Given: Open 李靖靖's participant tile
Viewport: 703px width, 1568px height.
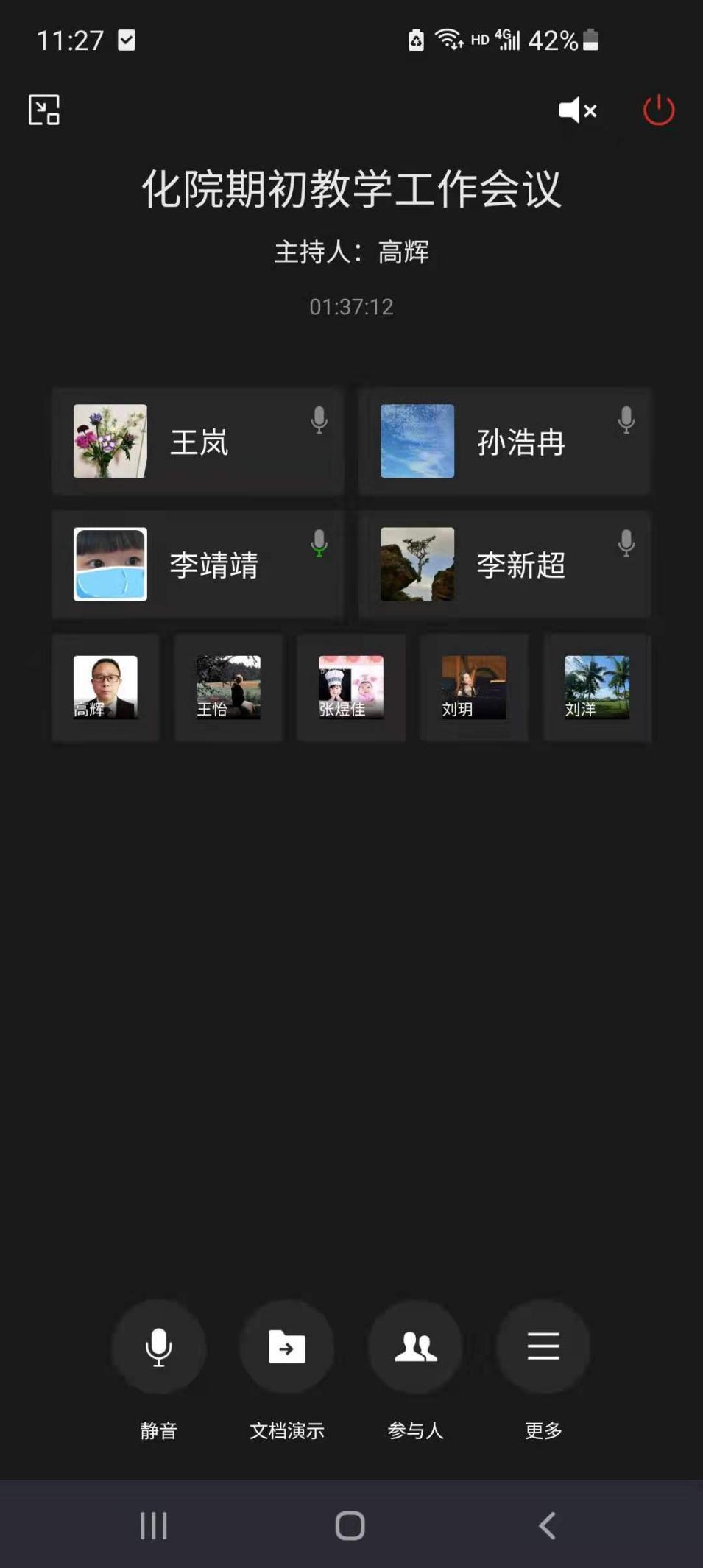Looking at the screenshot, I should tap(197, 565).
